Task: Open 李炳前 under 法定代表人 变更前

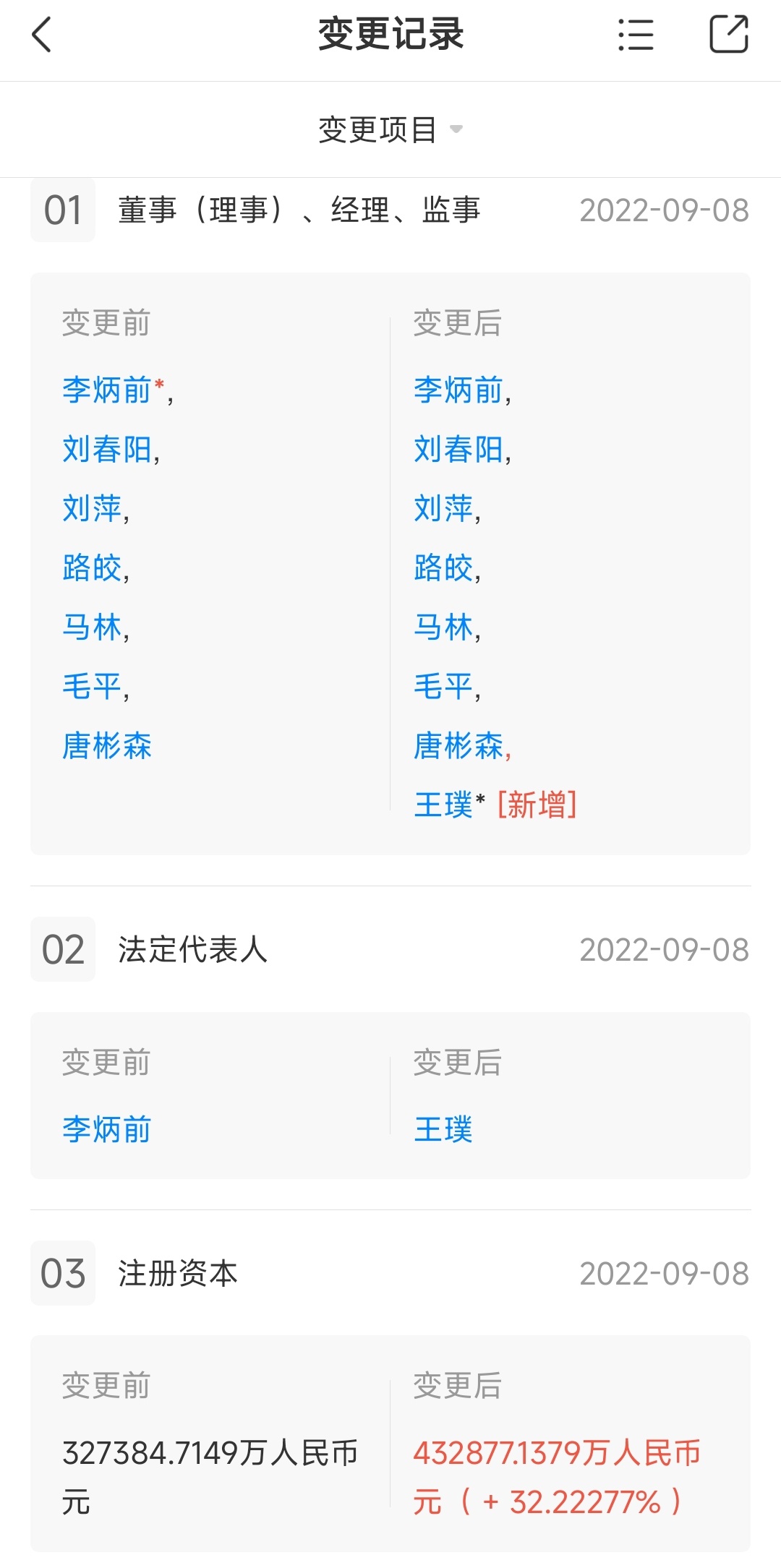Action: [x=106, y=1130]
